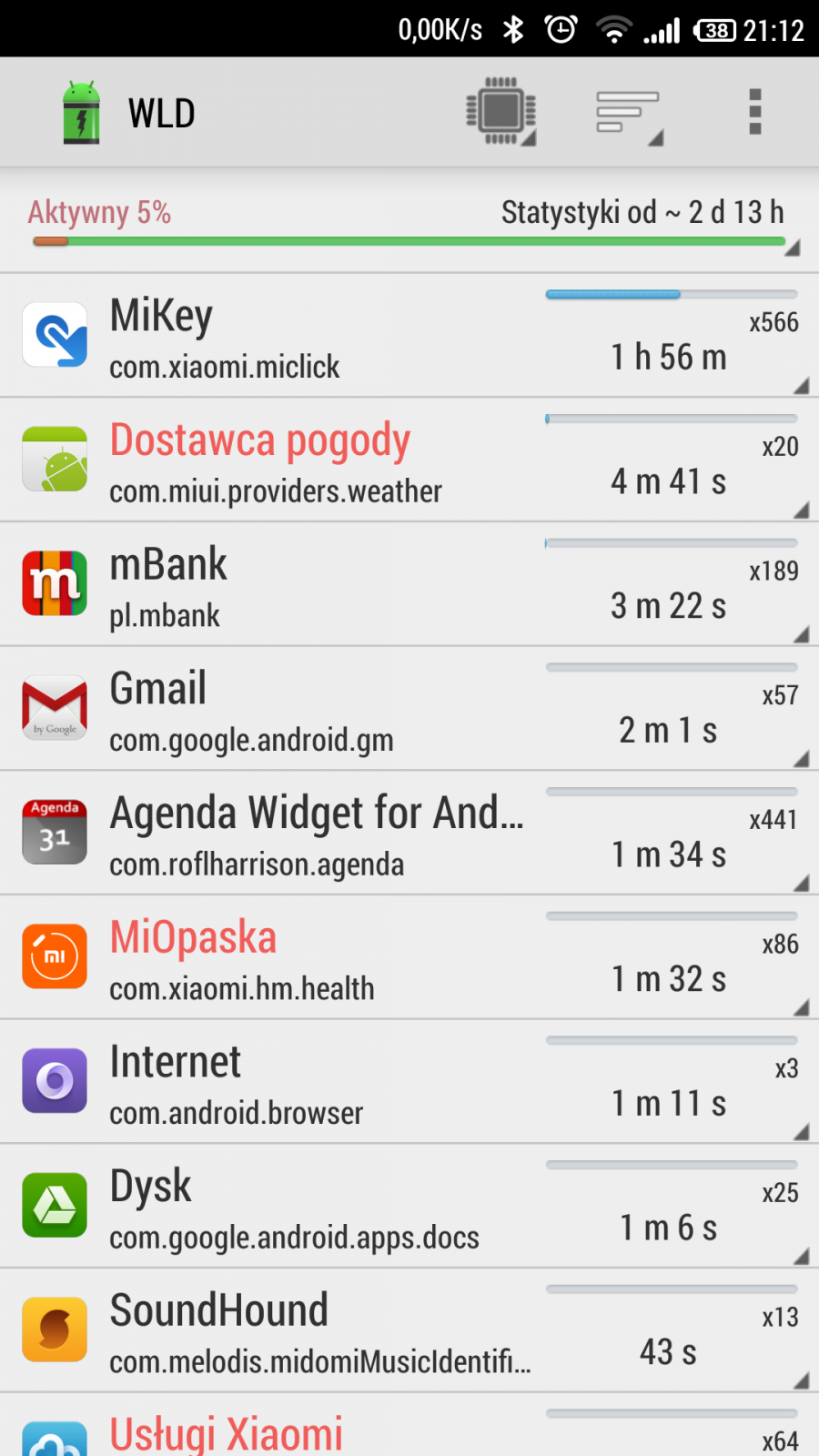The width and height of the screenshot is (819, 1456).
Task: Open the Gmail entry
Action: [409, 710]
